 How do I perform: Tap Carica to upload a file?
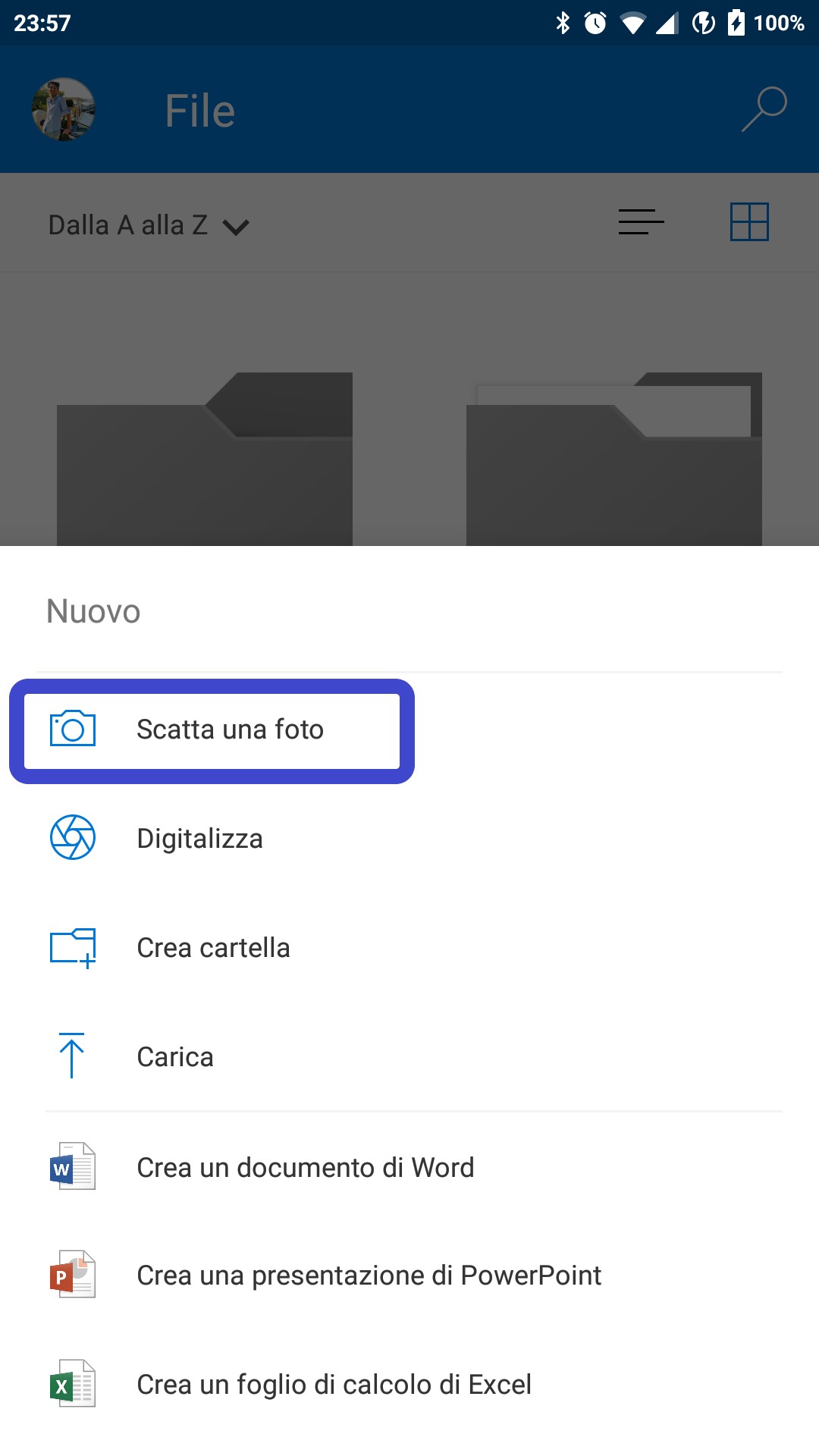[x=409, y=1056]
